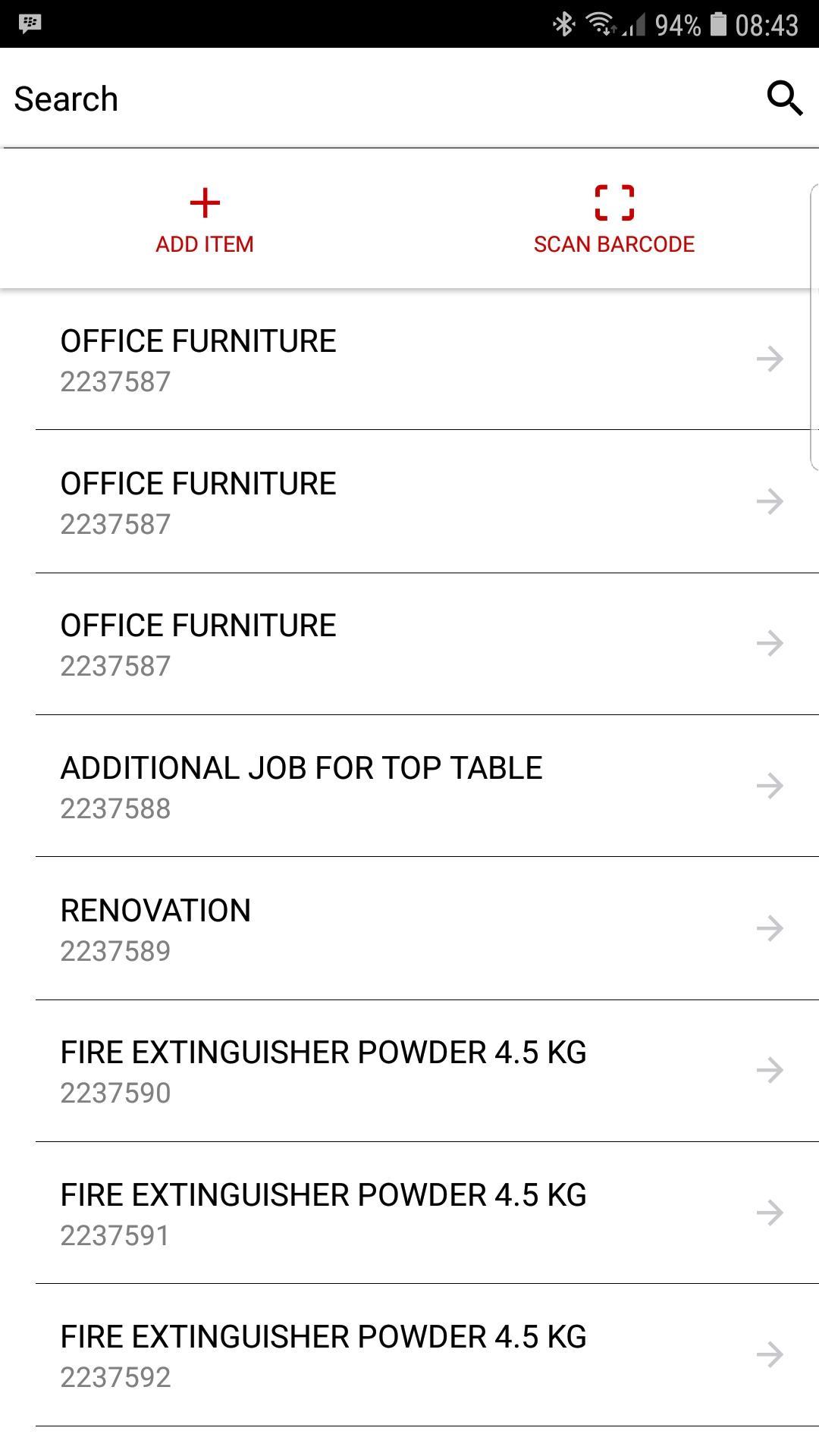
Task: Open fire extinguisher item 2237592
Action: [427, 1355]
